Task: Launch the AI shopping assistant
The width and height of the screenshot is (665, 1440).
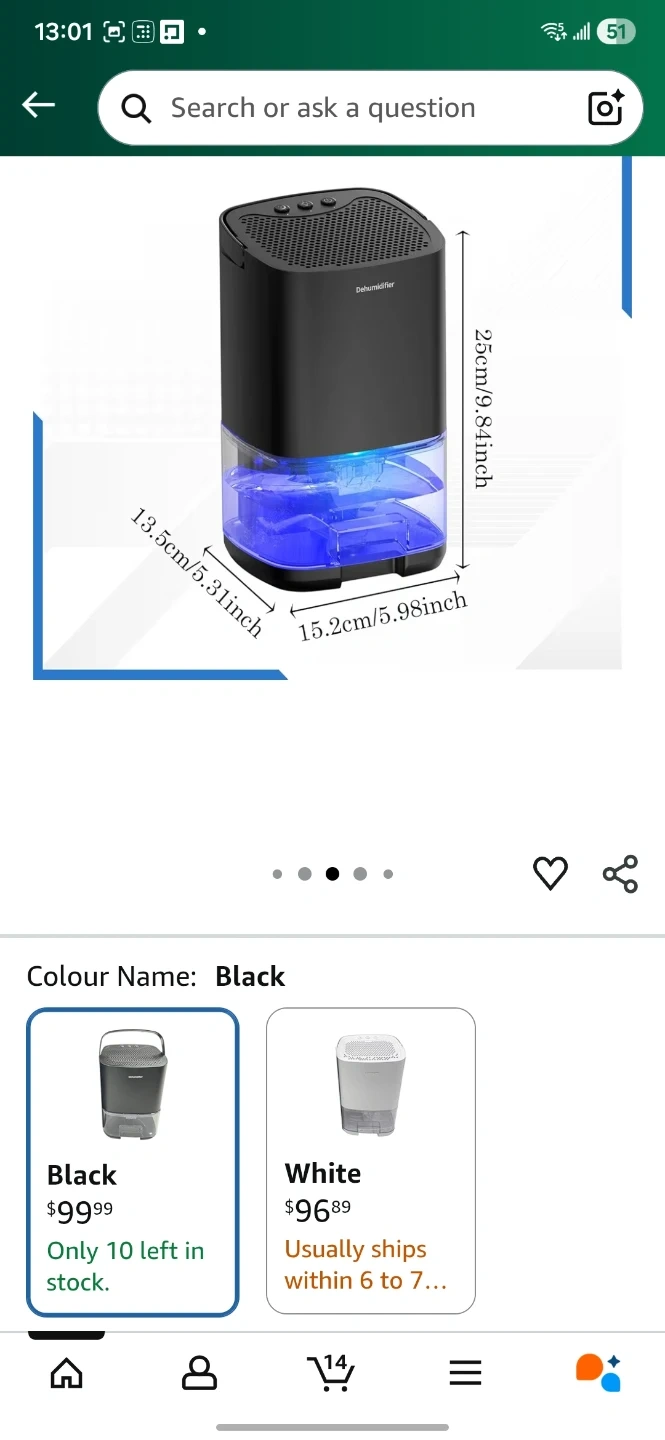Action: (598, 1373)
